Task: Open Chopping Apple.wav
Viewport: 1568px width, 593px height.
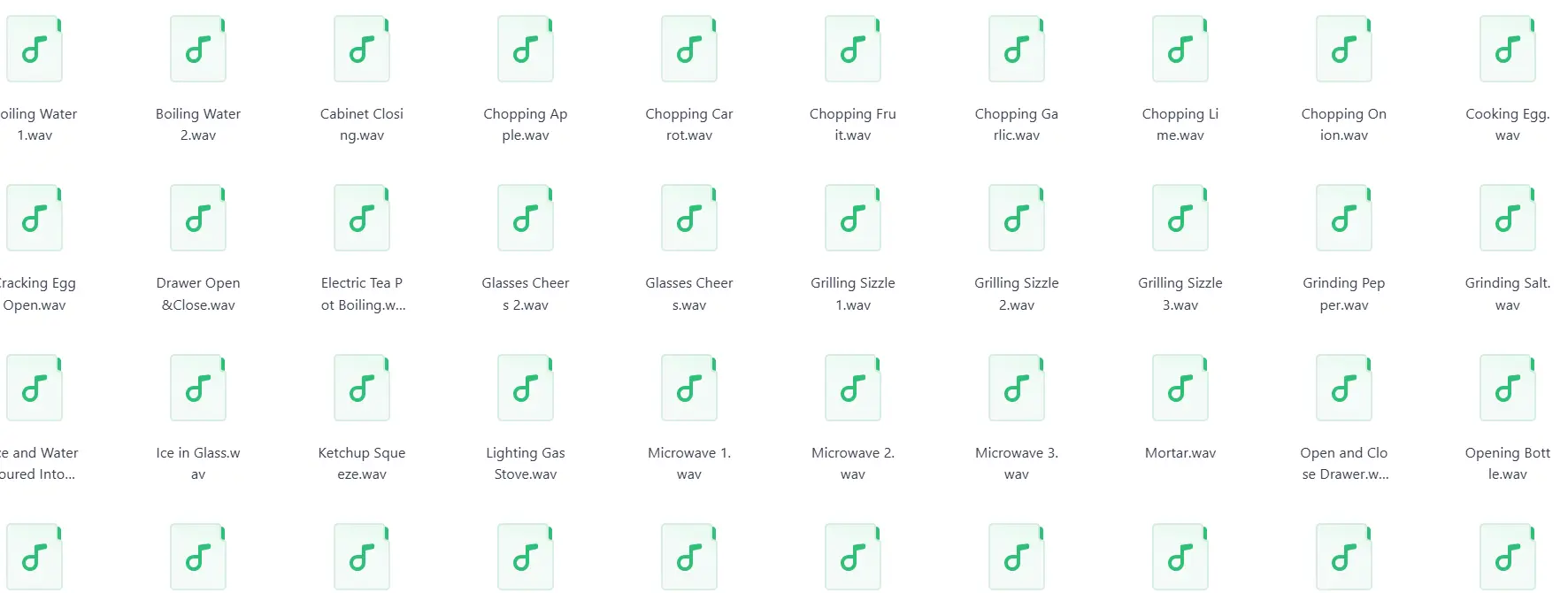Action: 525,50
